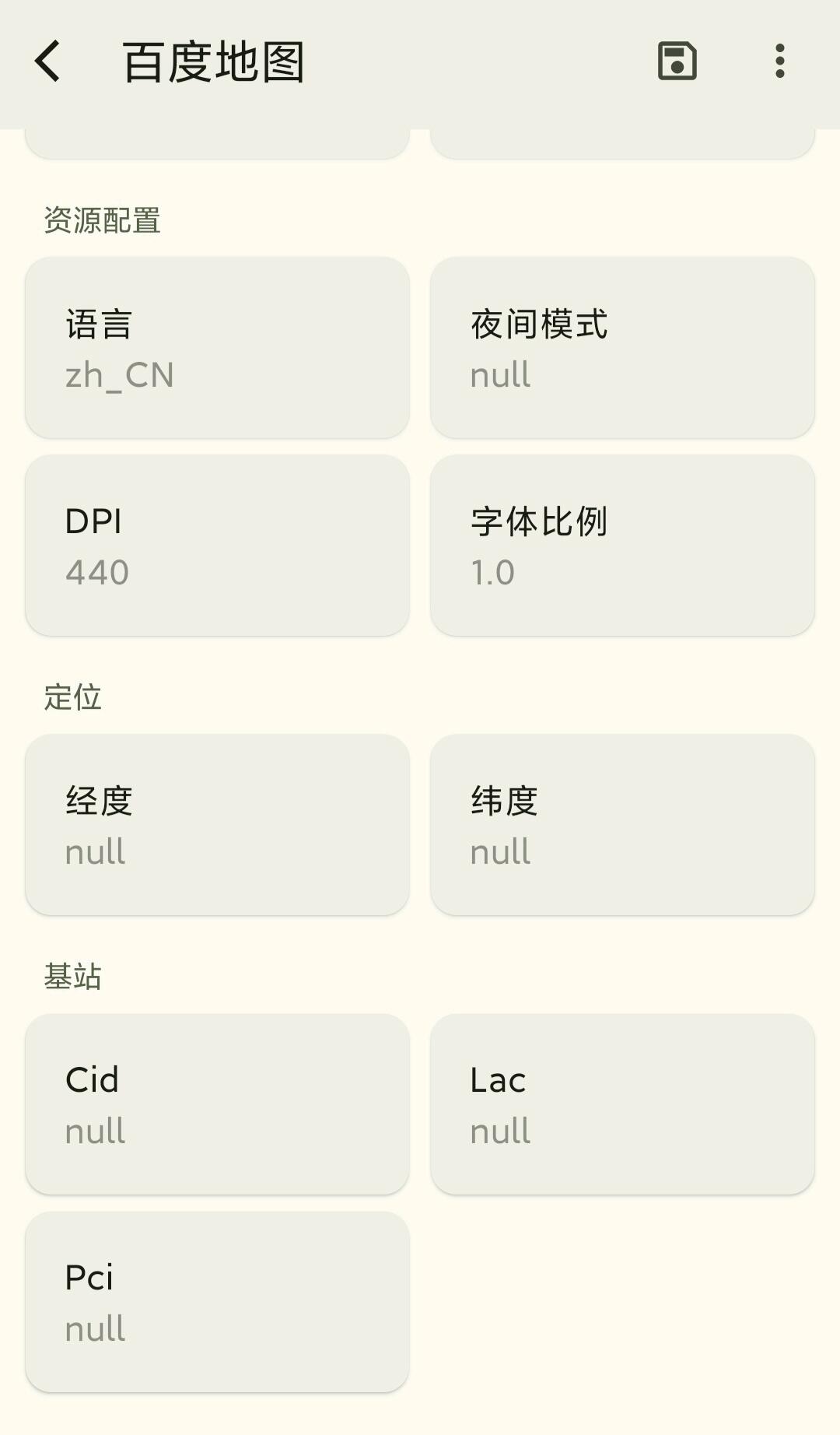Change the DPI value card
Image resolution: width=840 pixels, height=1435 pixels.
coord(217,546)
